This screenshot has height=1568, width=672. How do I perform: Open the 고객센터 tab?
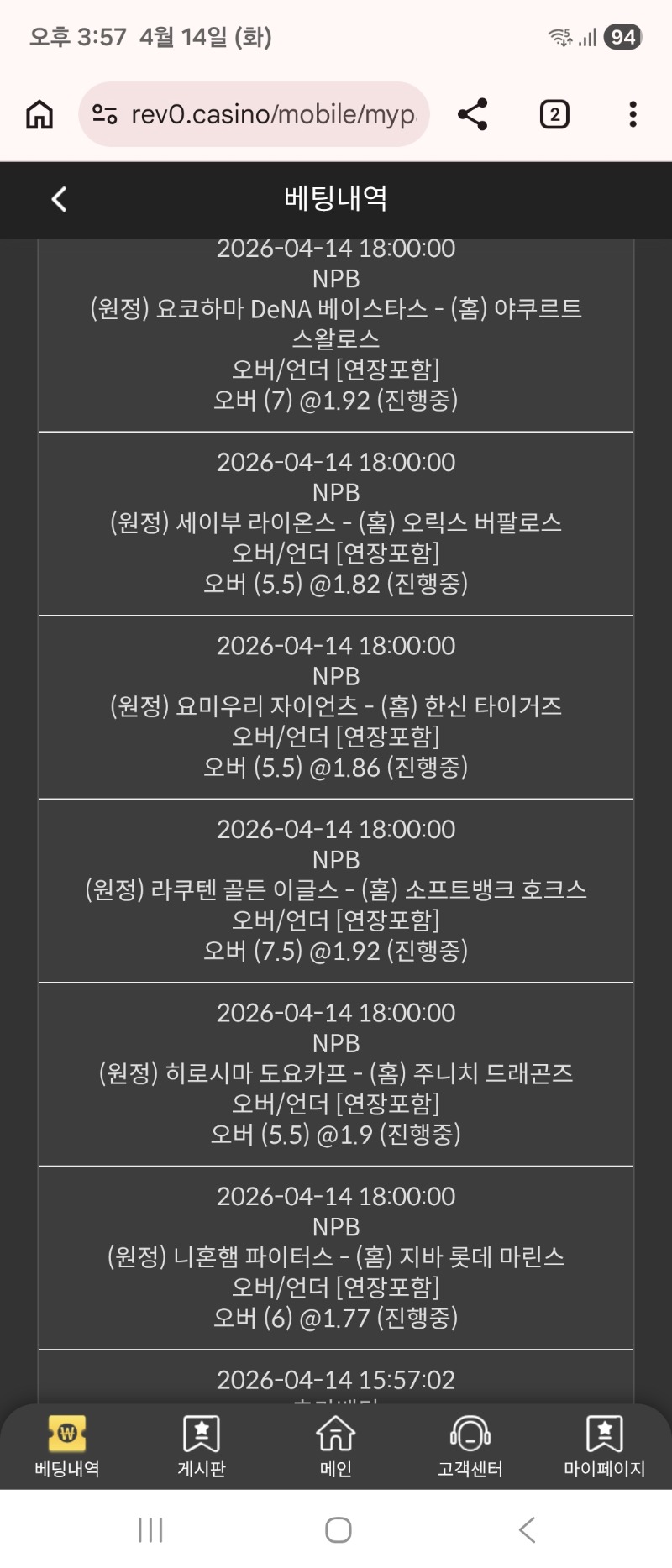470,1446
